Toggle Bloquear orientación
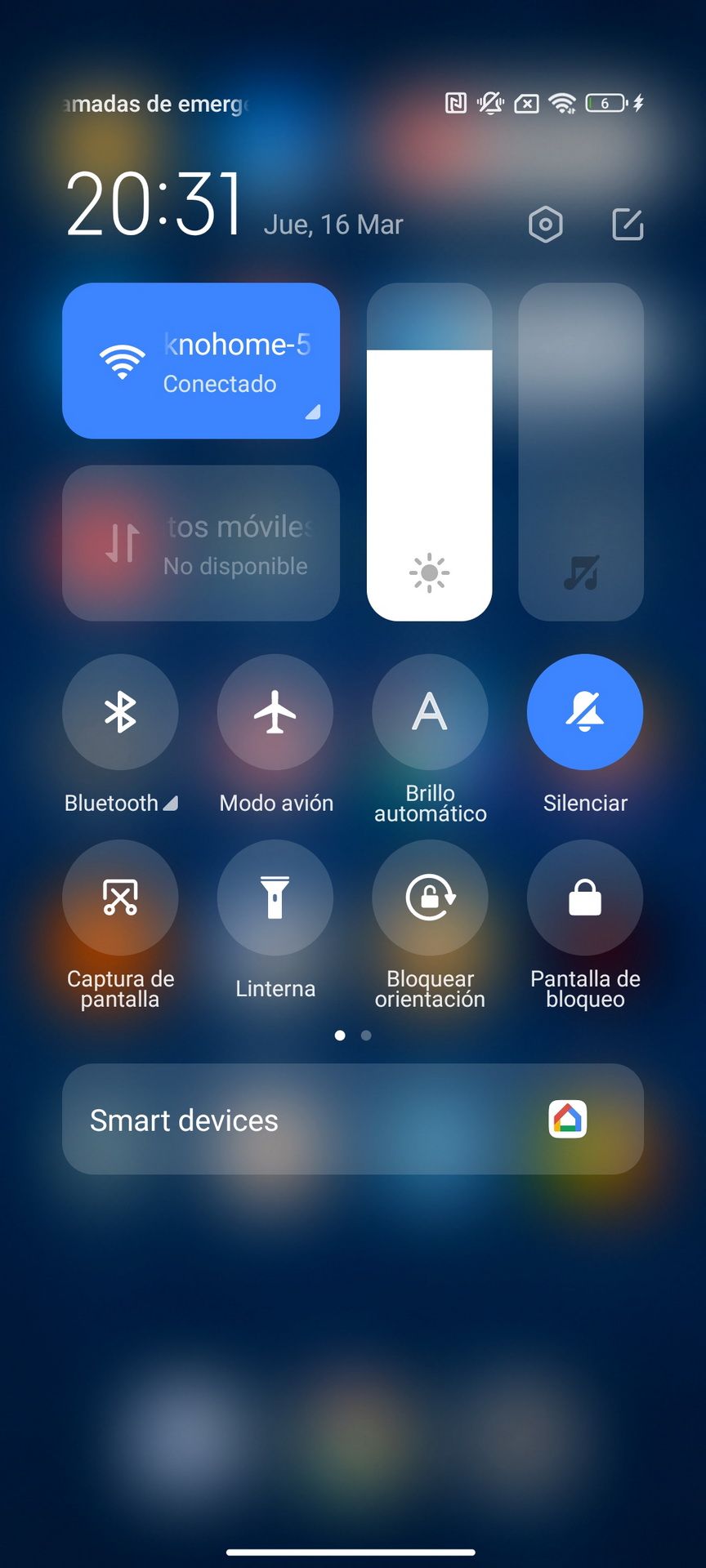 pyautogui.click(x=431, y=898)
